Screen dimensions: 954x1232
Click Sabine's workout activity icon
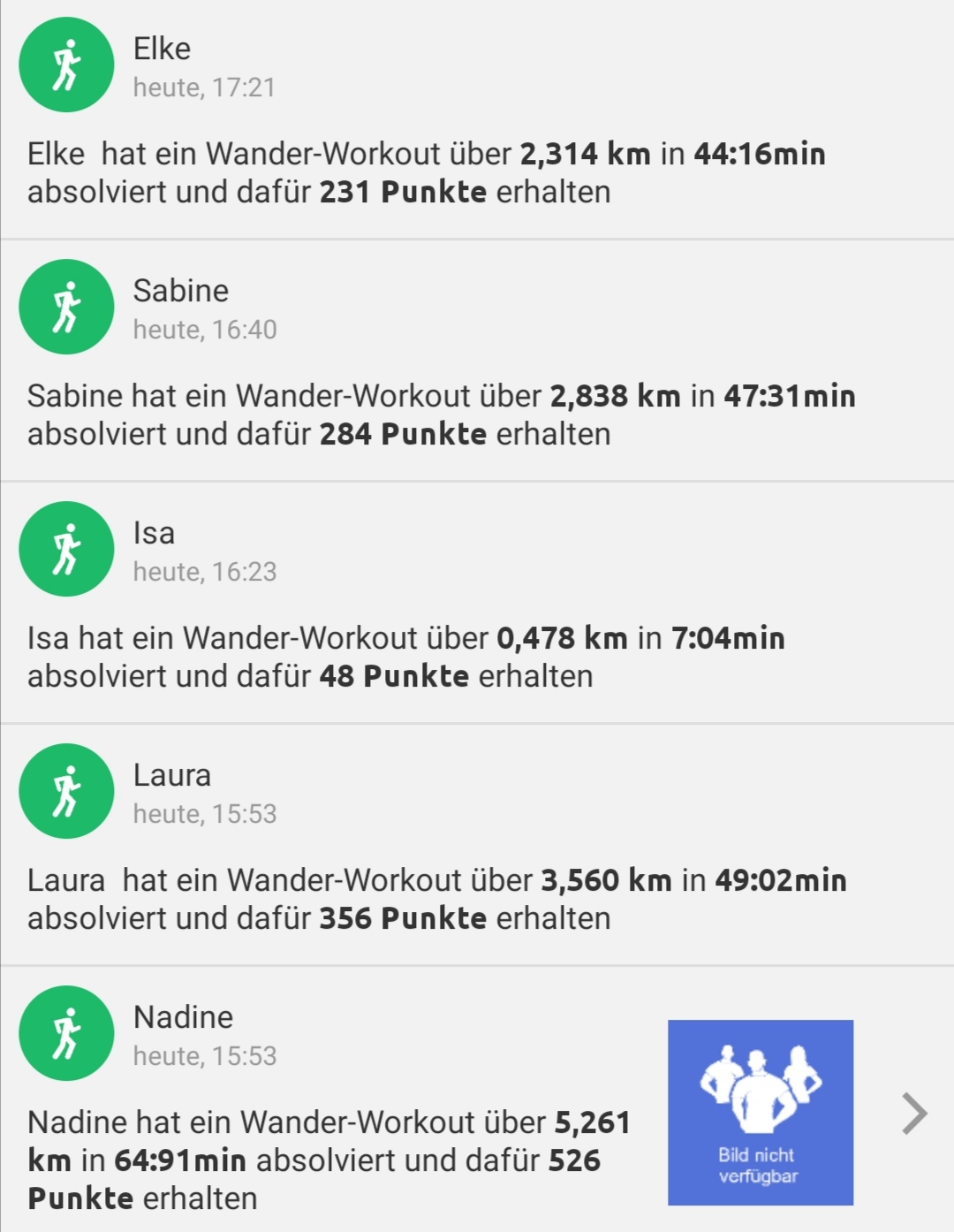pos(65,306)
